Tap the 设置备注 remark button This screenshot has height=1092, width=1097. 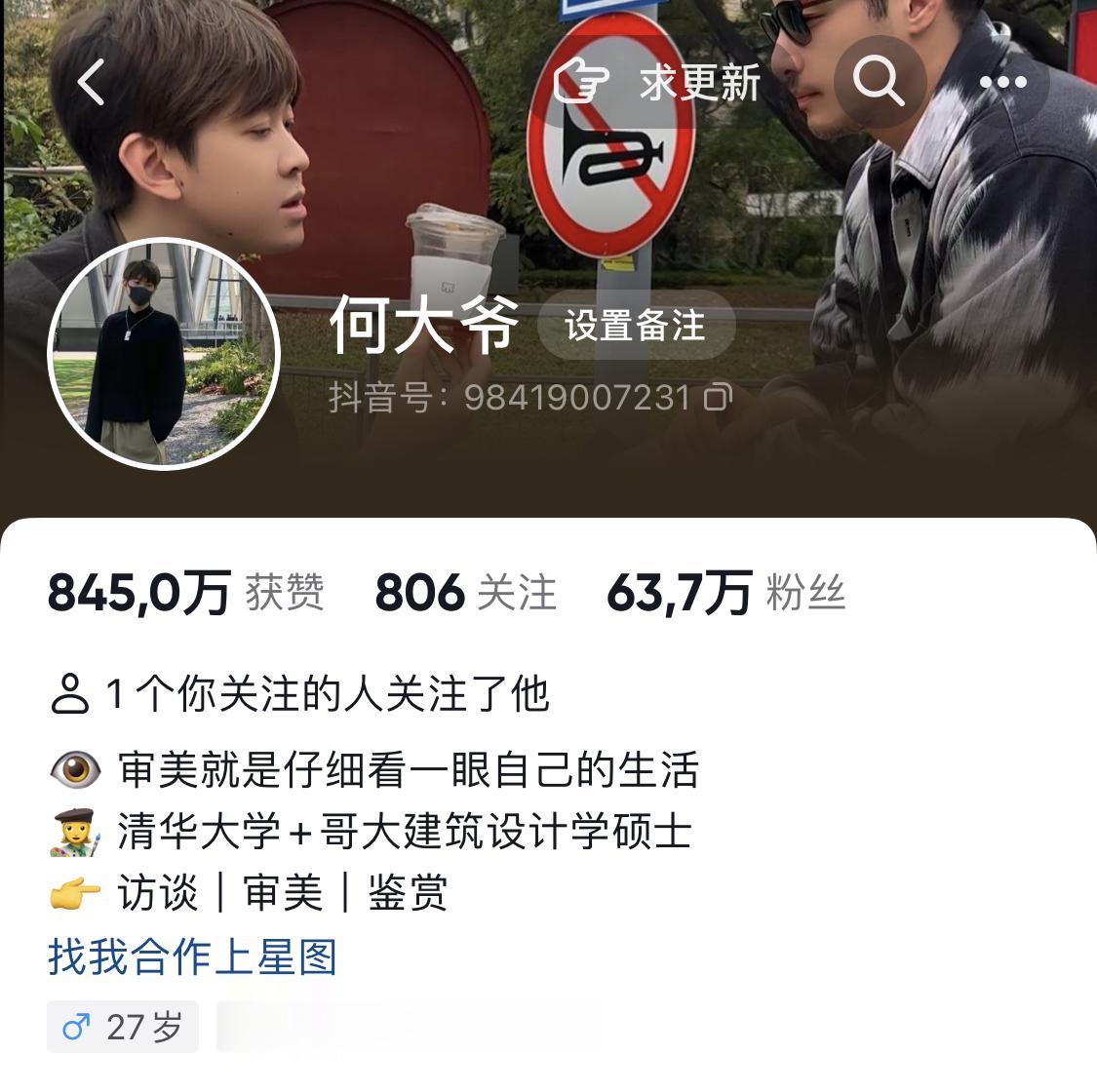[x=635, y=326]
